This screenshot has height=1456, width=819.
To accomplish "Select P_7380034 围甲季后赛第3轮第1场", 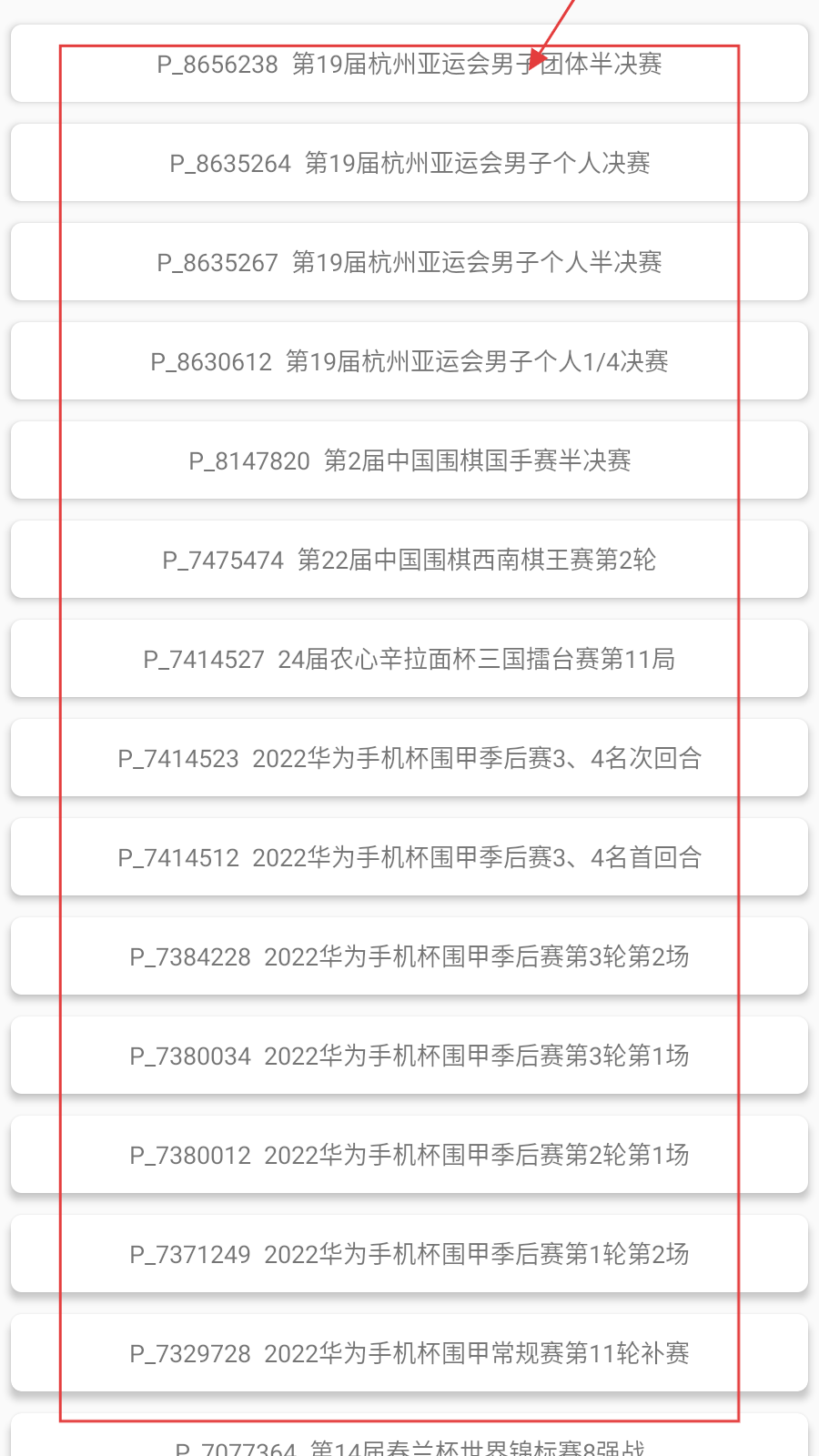I will click(409, 1056).
